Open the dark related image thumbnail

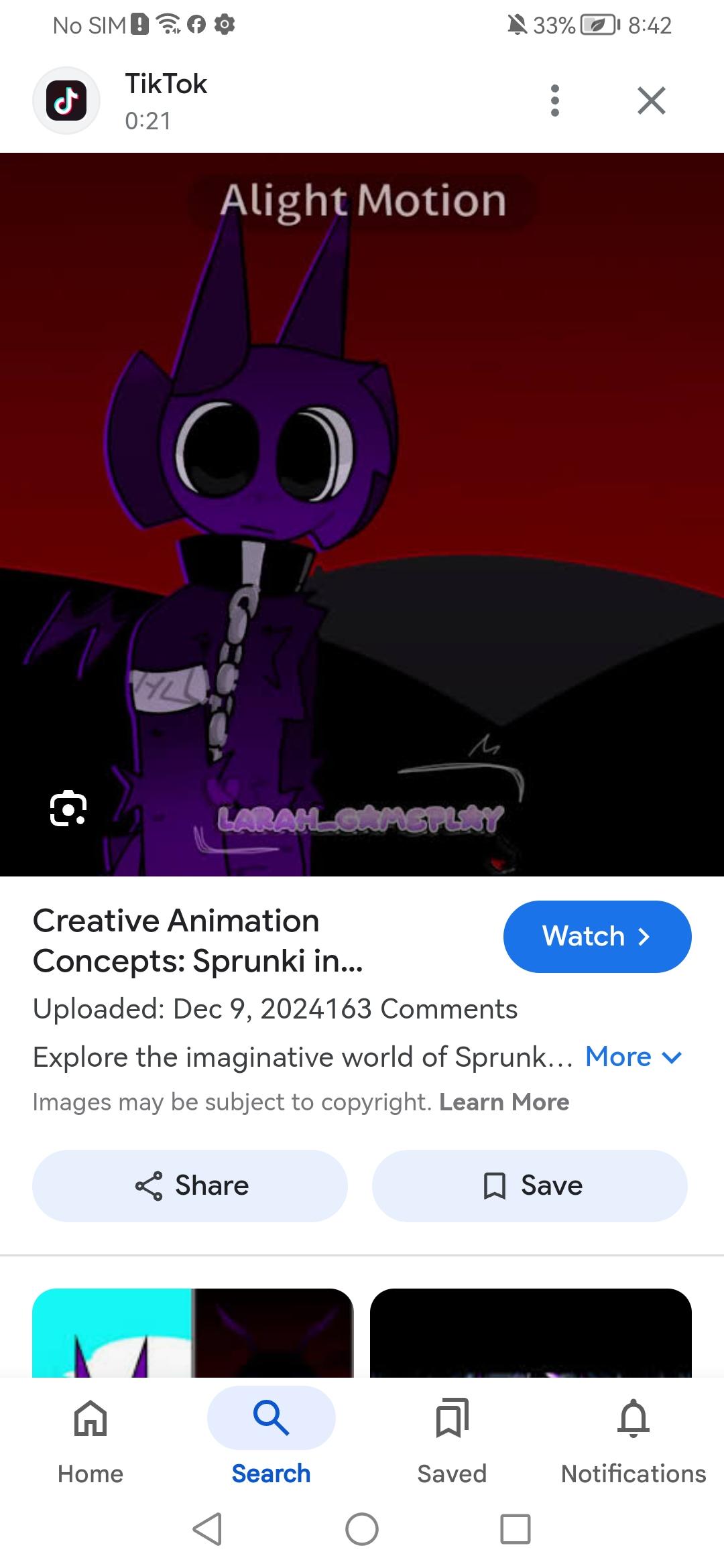530,1332
